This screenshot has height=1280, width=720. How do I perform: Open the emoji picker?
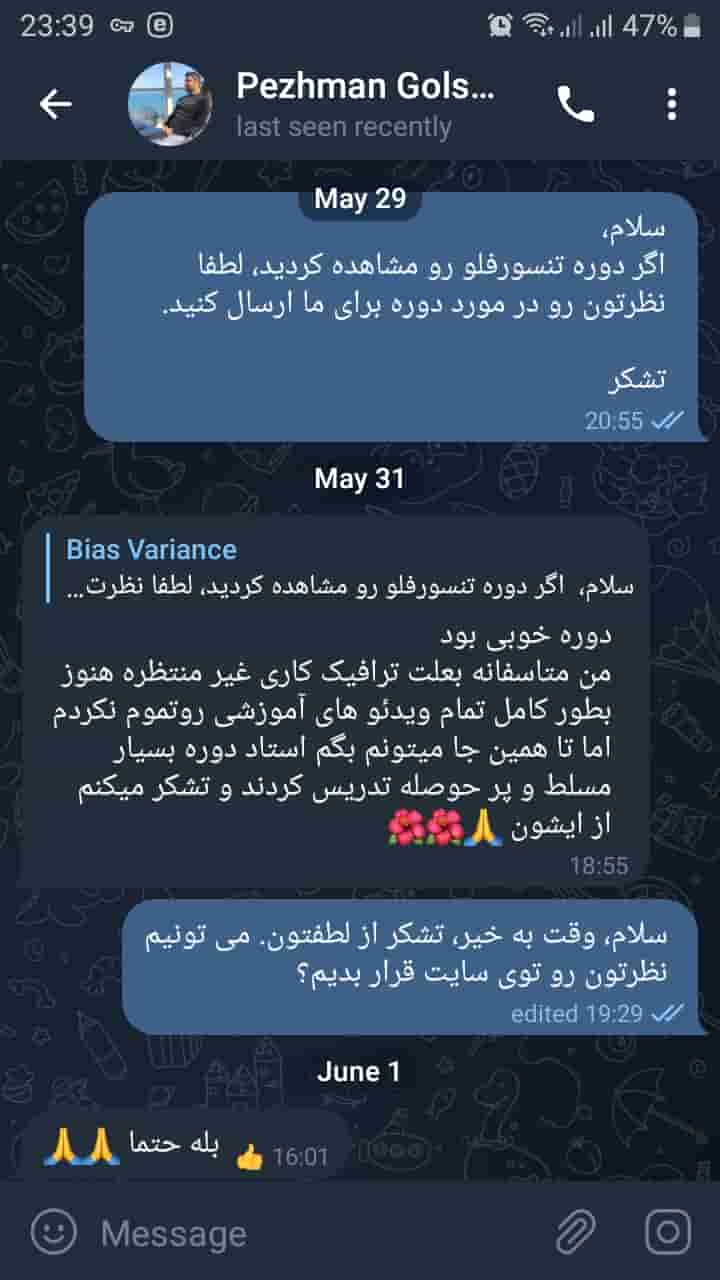coord(53,1232)
